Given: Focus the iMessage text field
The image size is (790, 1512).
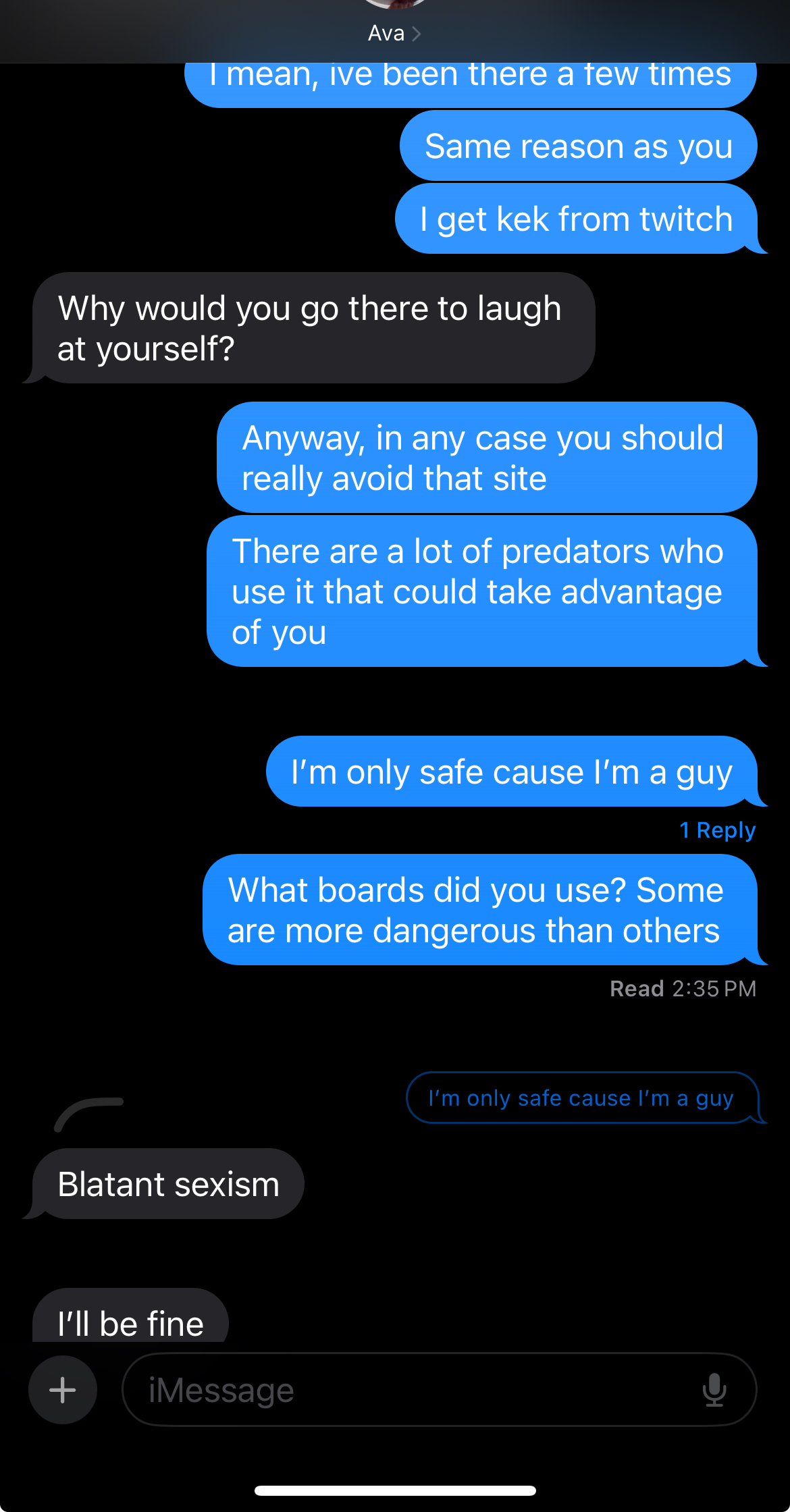Looking at the screenshot, I should tap(405, 1390).
